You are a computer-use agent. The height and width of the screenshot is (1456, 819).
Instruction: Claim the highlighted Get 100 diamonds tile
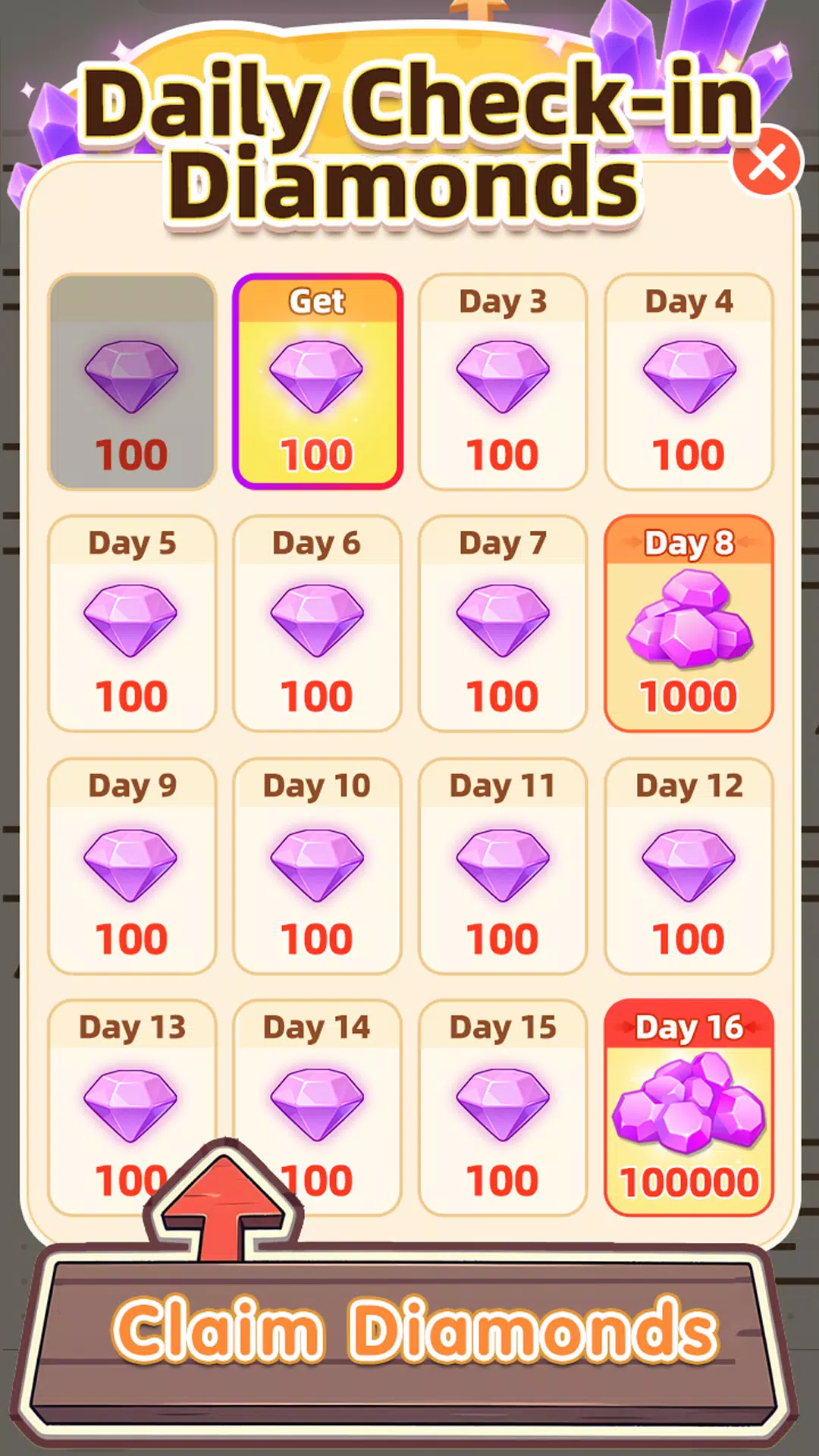(x=317, y=381)
